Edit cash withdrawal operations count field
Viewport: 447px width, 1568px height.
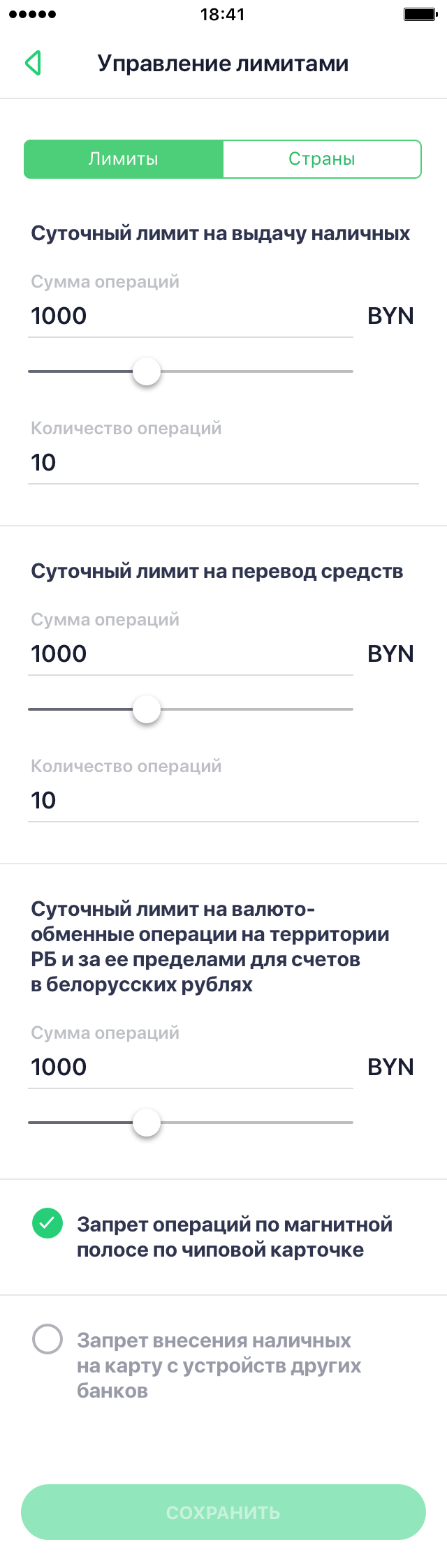pyautogui.click(x=222, y=463)
